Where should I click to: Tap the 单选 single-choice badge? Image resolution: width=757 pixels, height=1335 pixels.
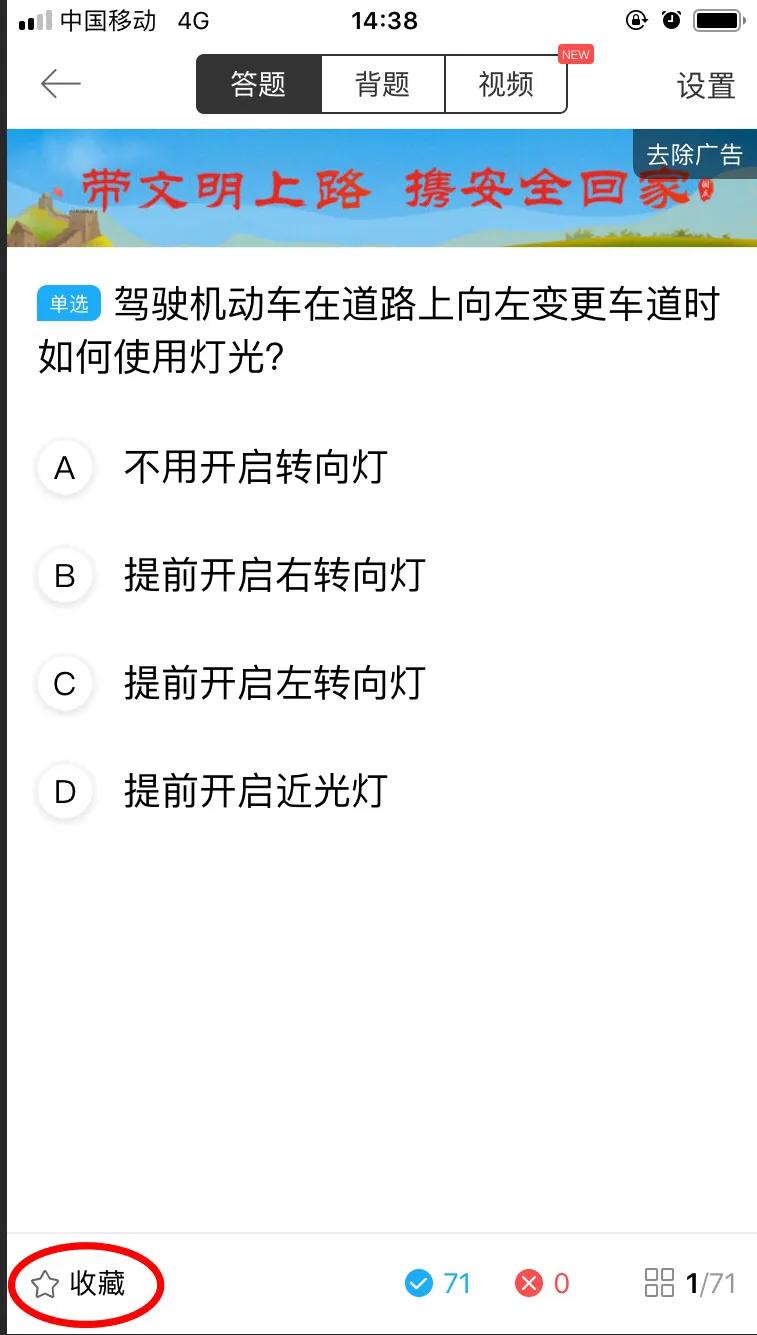point(68,301)
